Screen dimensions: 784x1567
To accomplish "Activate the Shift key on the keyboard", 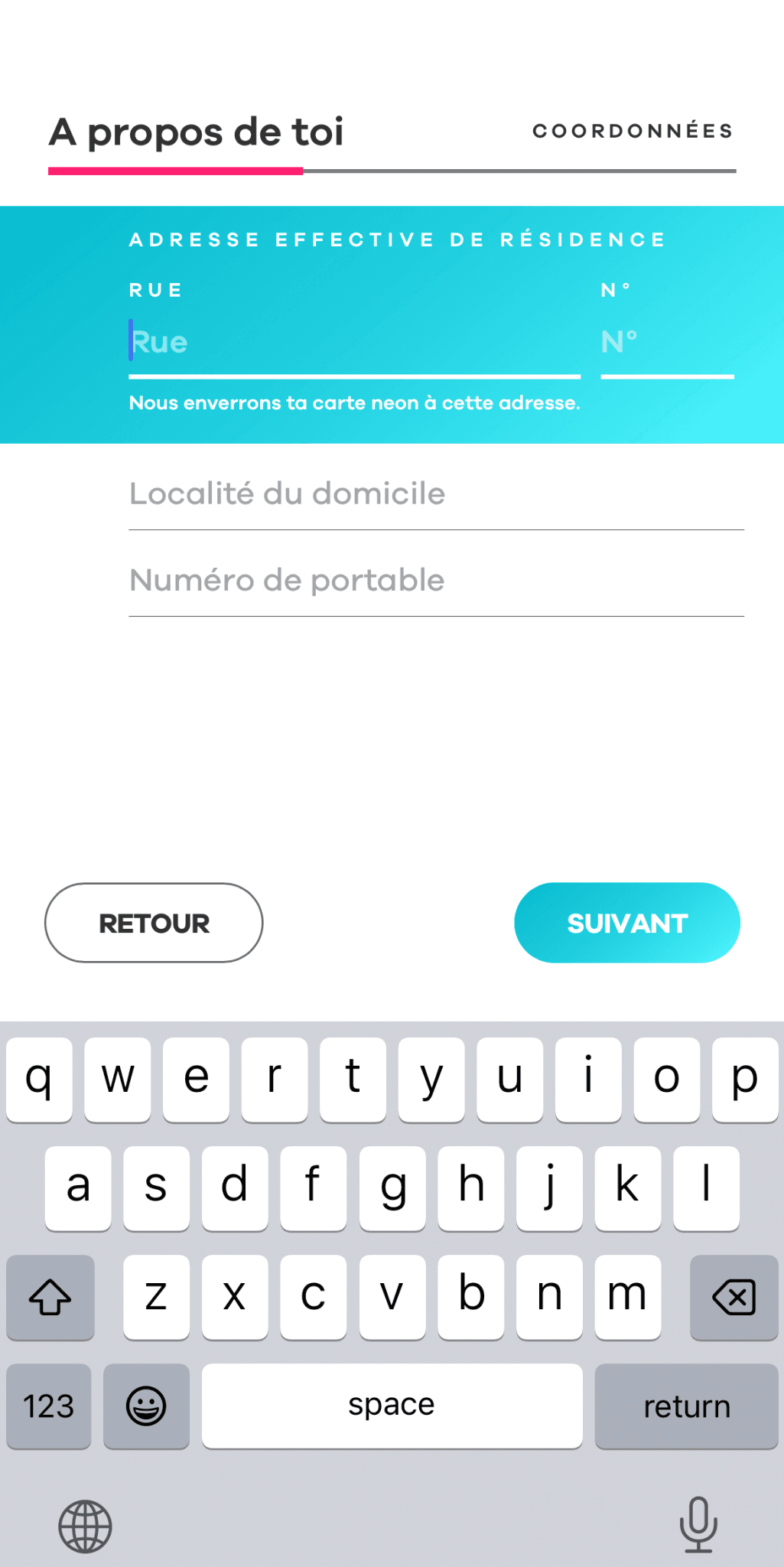I will (x=49, y=1298).
